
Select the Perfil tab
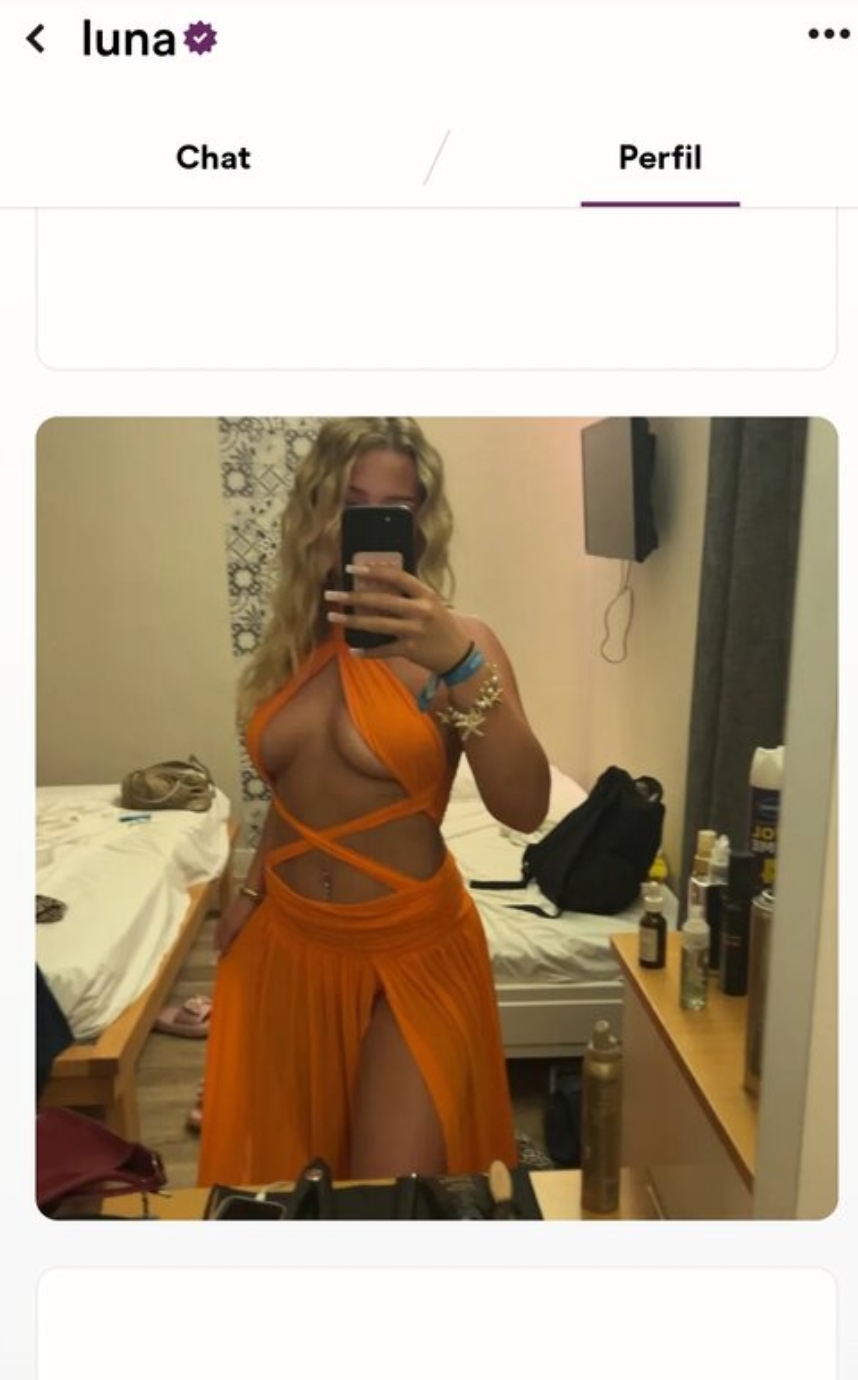[660, 157]
